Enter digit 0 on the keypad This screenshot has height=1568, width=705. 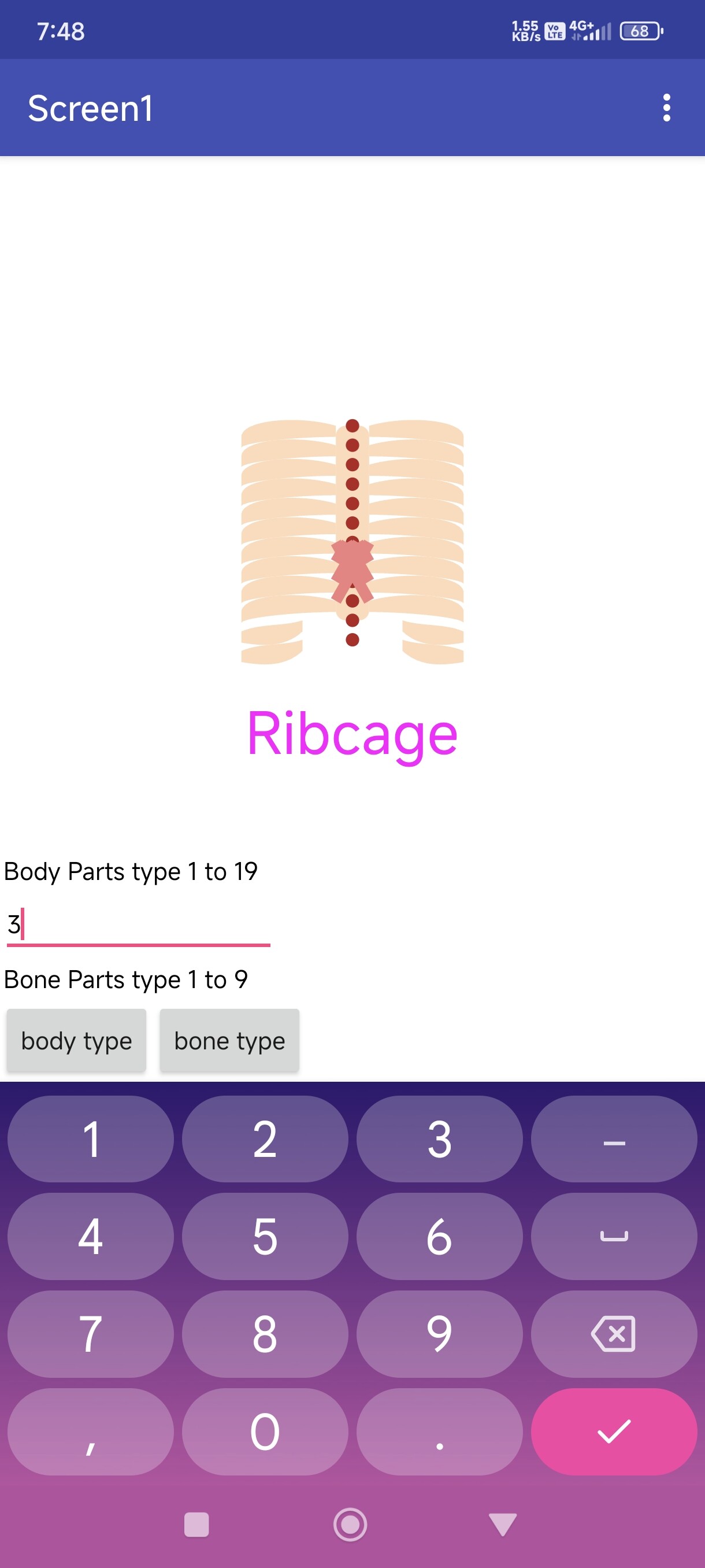265,1432
